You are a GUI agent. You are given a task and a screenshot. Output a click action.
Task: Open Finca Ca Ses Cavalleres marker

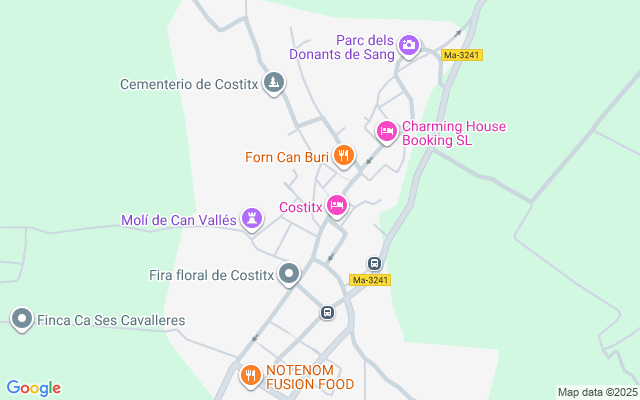[21, 320]
